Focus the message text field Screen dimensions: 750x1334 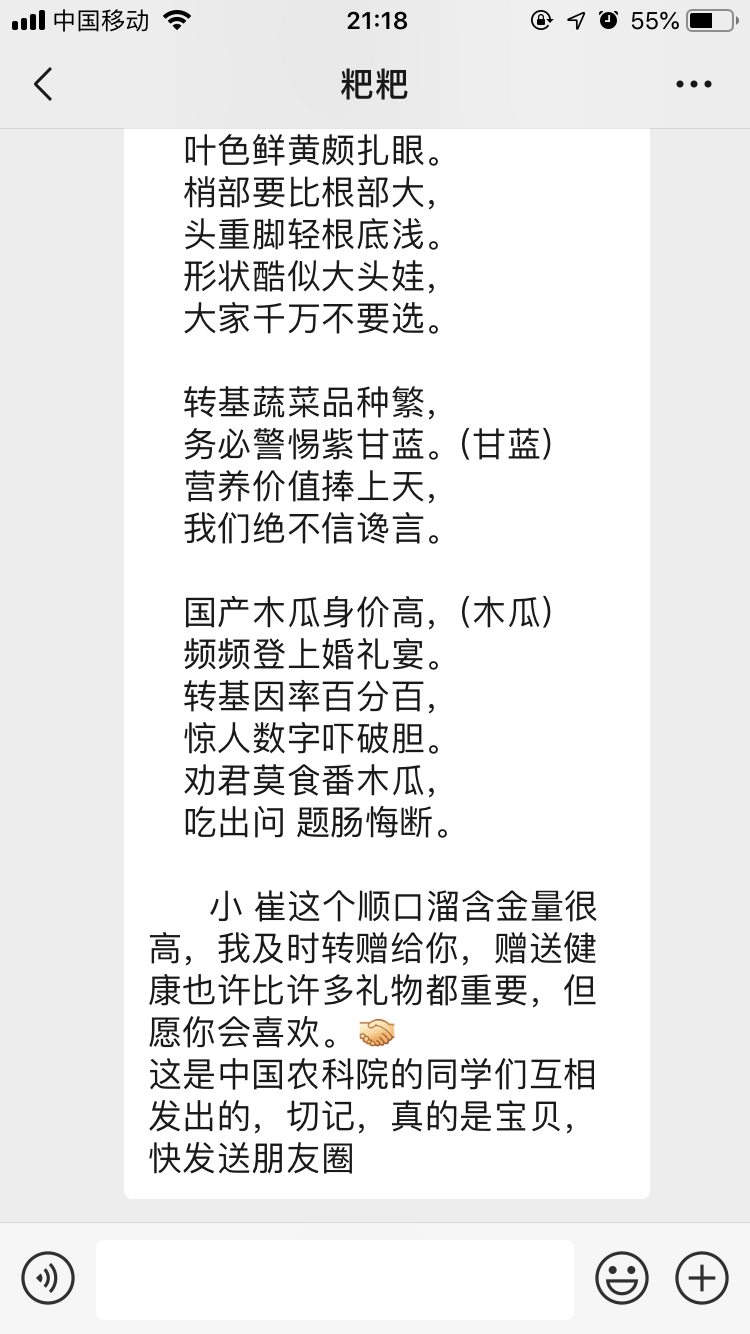coord(335,1279)
